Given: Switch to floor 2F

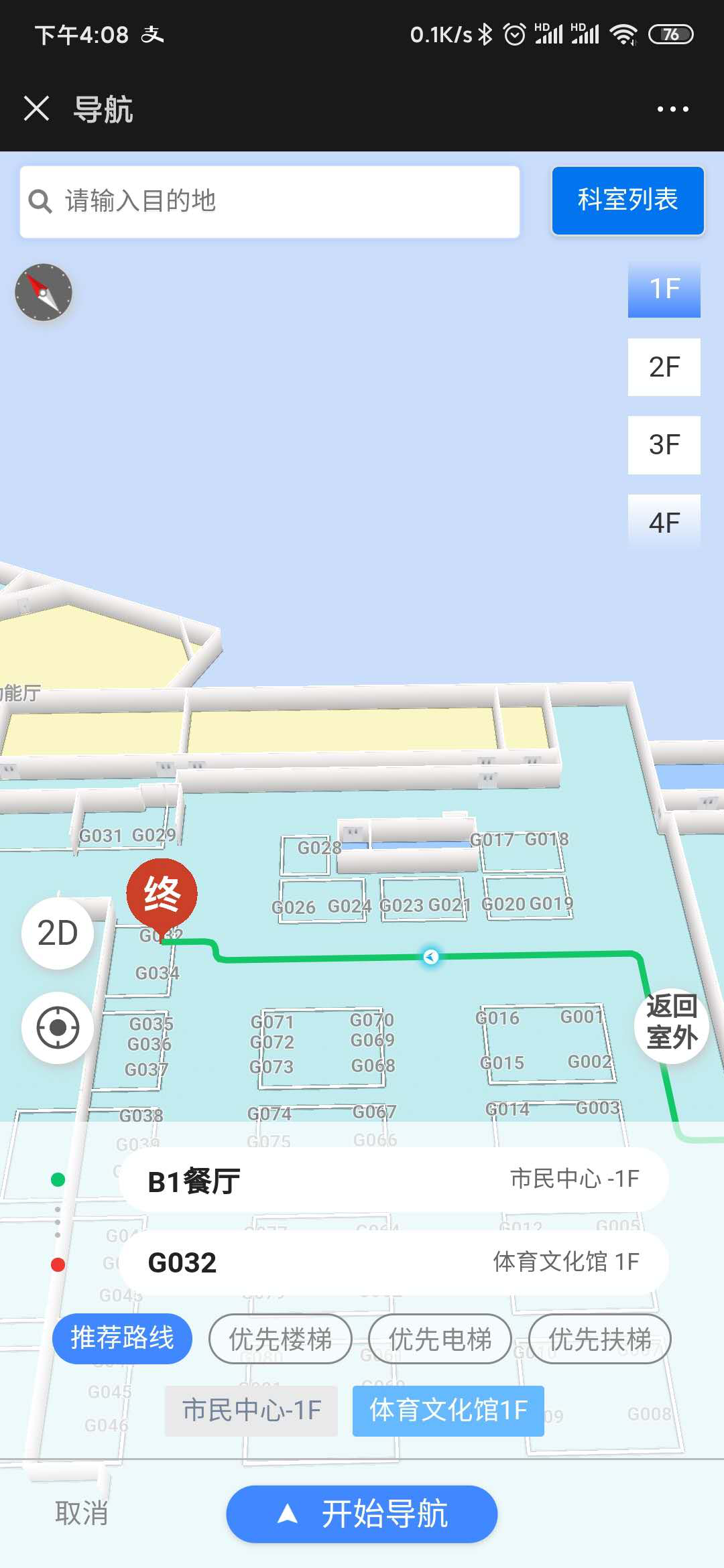Looking at the screenshot, I should 663,367.
